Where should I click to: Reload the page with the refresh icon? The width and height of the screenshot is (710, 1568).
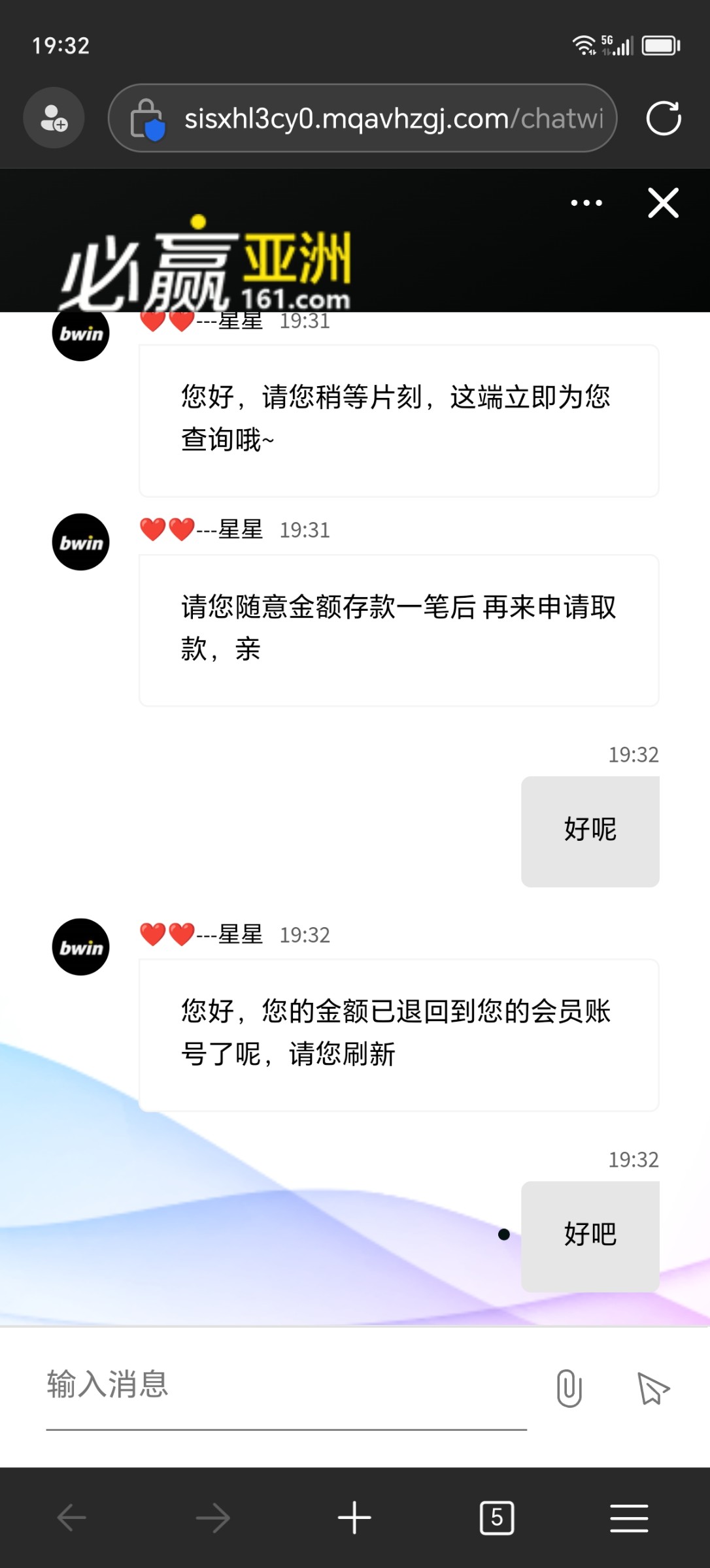pyautogui.click(x=663, y=118)
